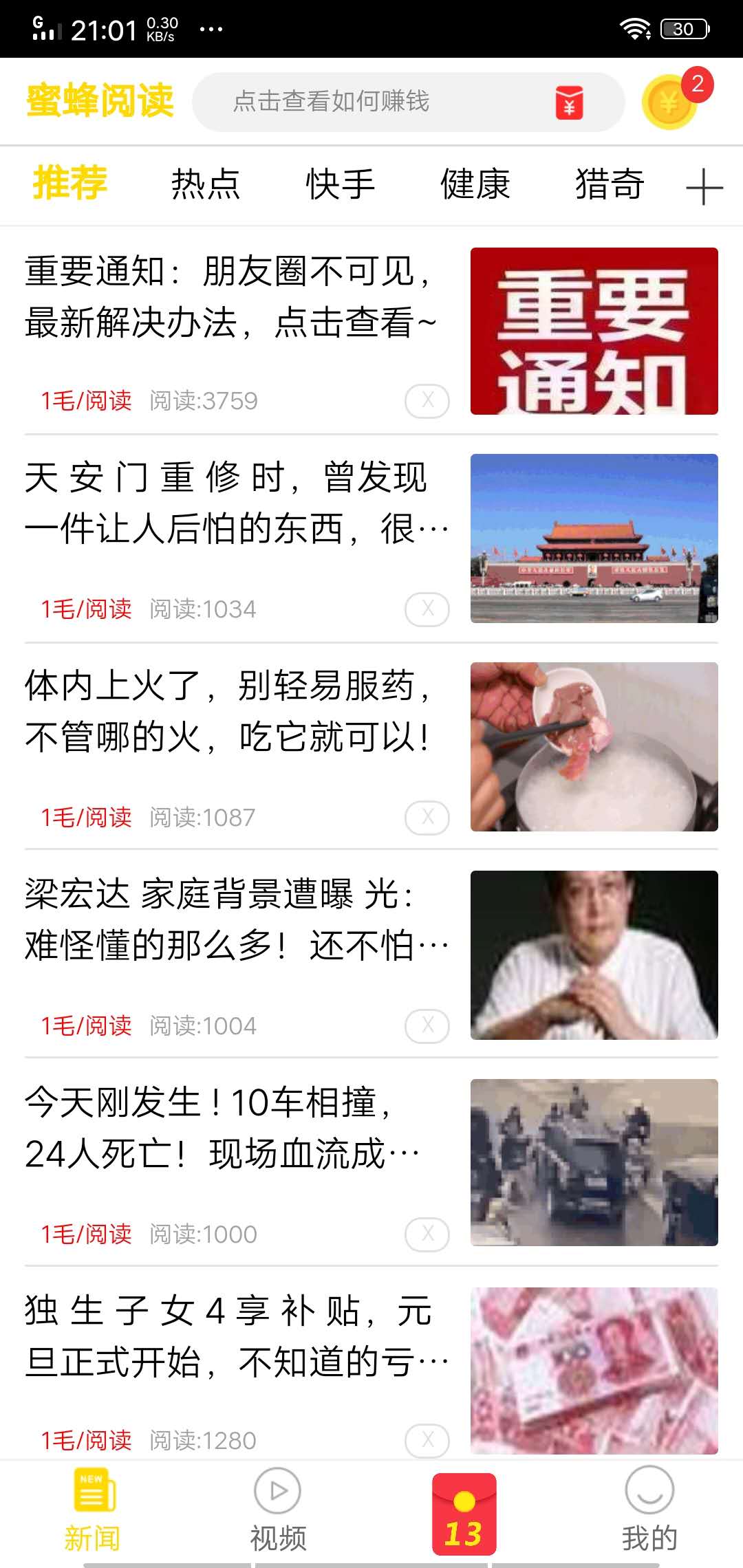This screenshot has height=1568, width=743.
Task: Switch to the 猎奇 tab
Action: click(610, 184)
